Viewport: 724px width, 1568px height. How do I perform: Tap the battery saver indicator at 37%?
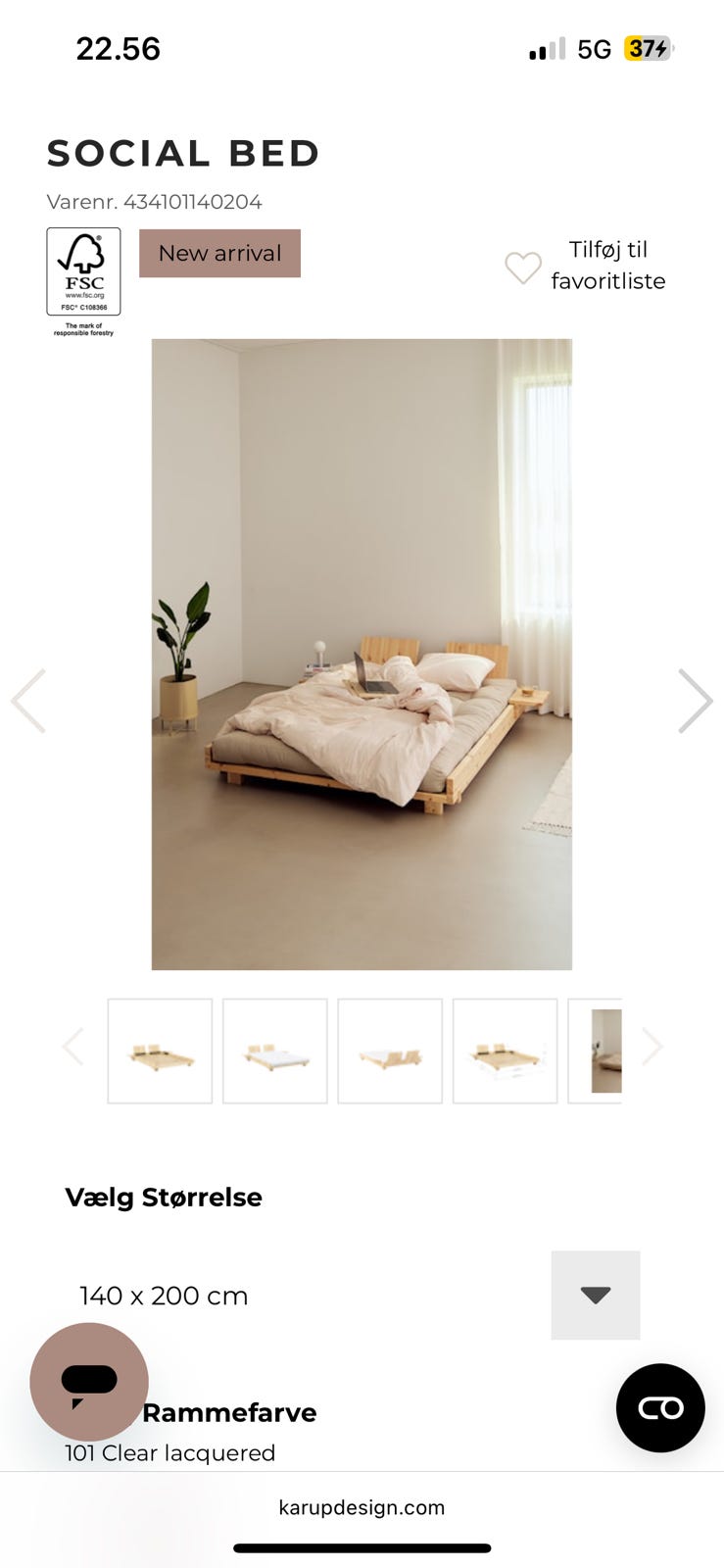tap(647, 47)
